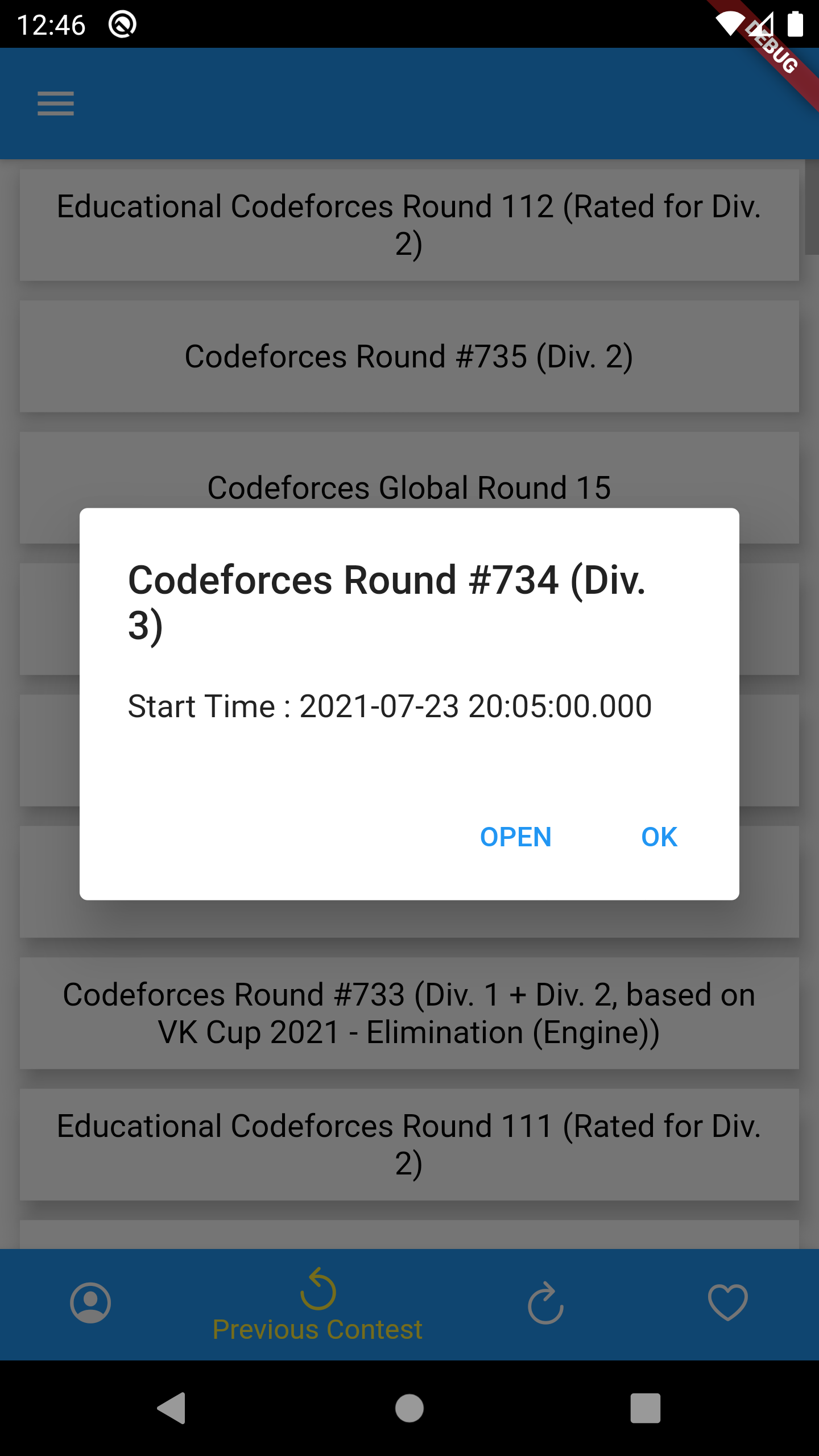The width and height of the screenshot is (819, 1456).
Task: Dismiss the dialog by tapping OK
Action: click(x=658, y=837)
